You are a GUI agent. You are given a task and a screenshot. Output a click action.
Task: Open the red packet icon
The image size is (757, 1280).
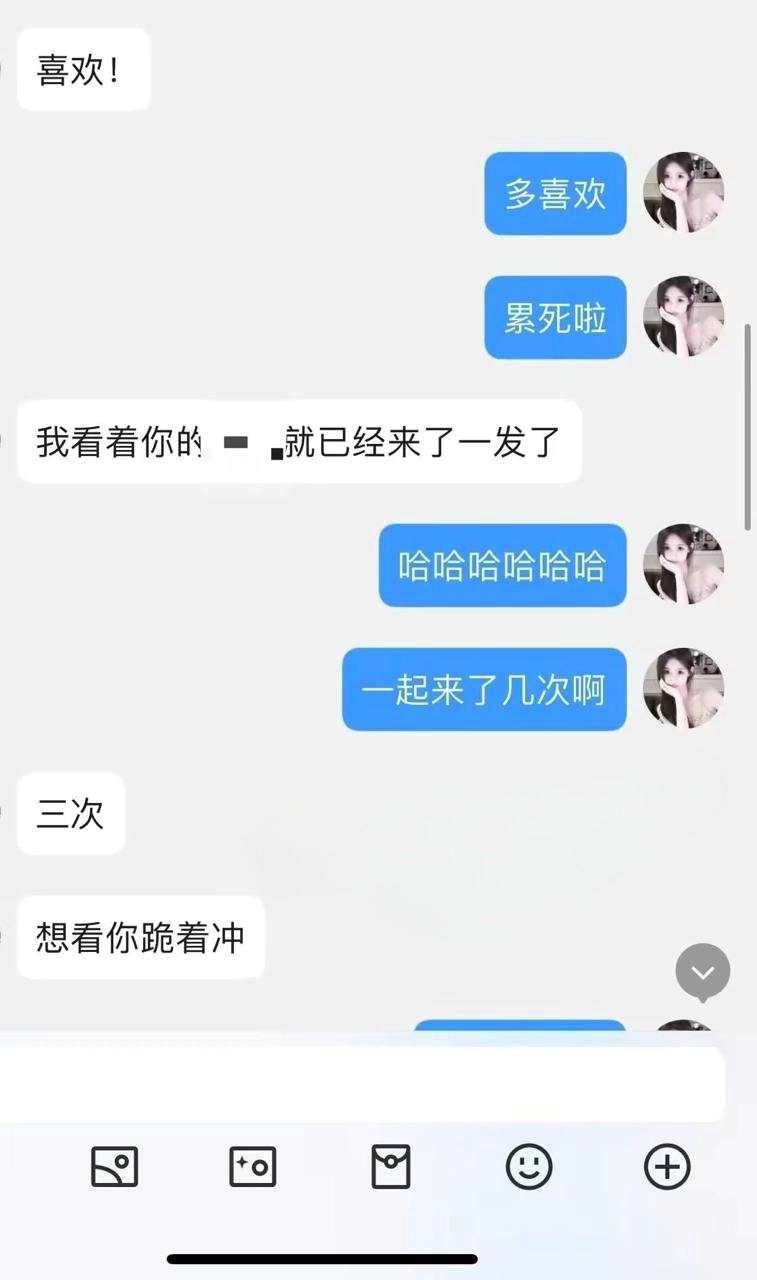(x=391, y=1167)
